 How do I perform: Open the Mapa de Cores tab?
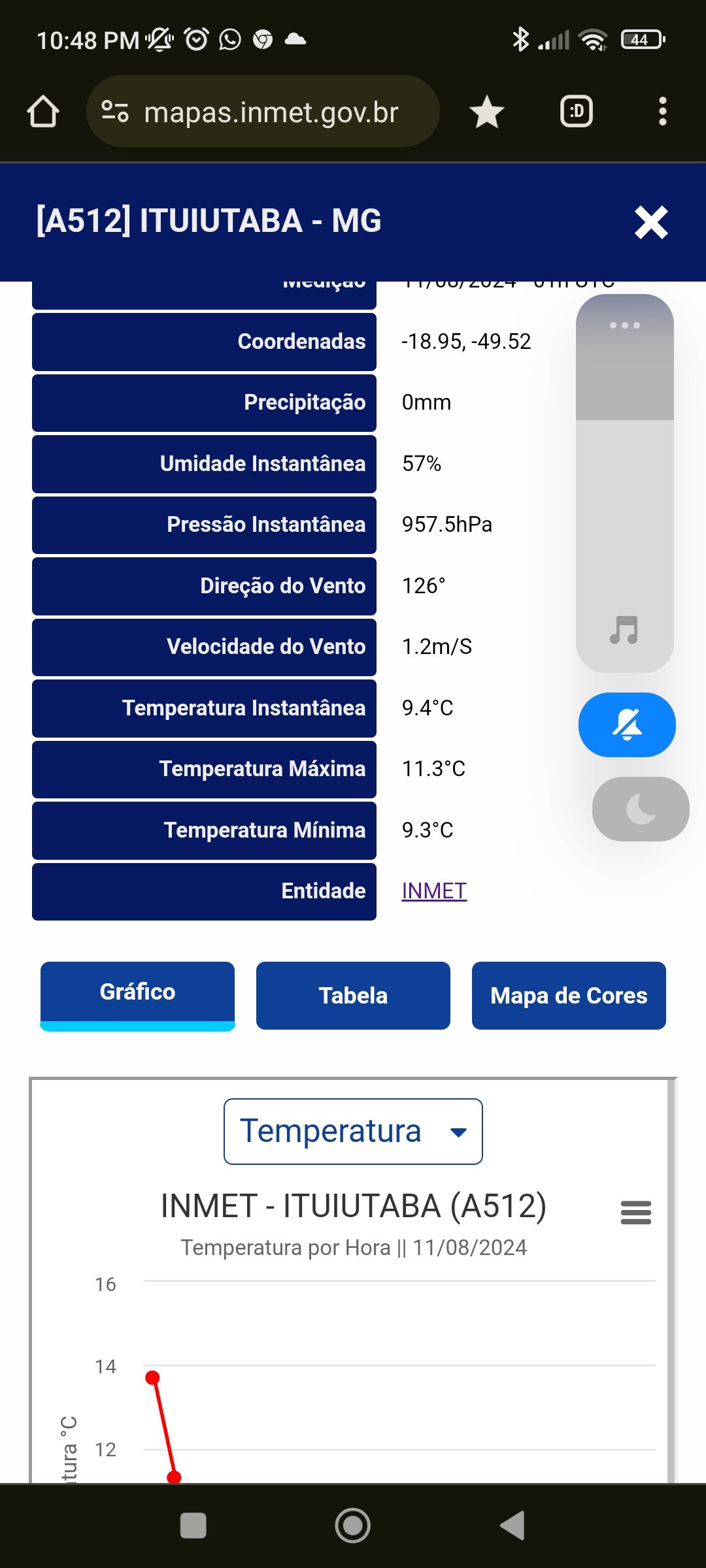pos(569,996)
